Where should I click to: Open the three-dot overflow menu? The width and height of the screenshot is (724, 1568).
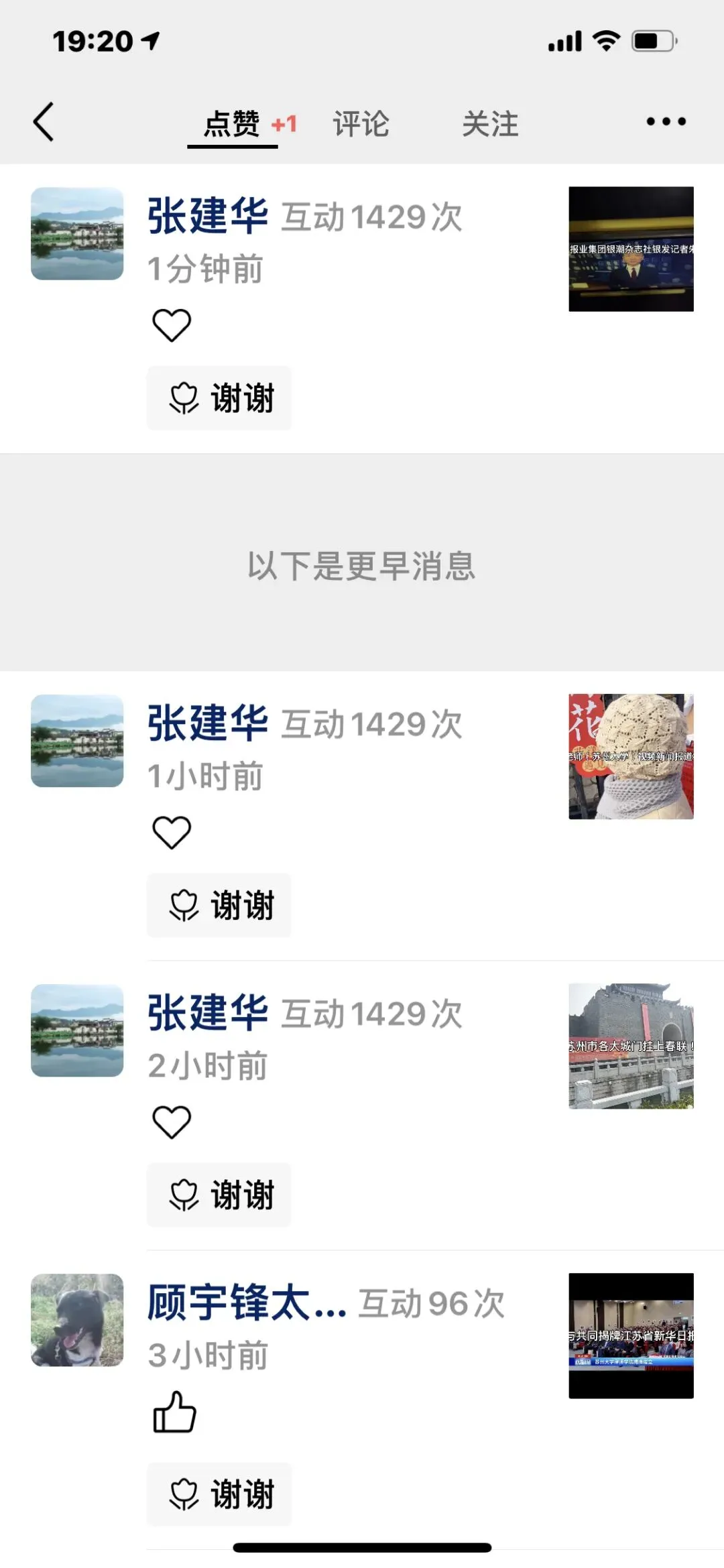pos(666,122)
